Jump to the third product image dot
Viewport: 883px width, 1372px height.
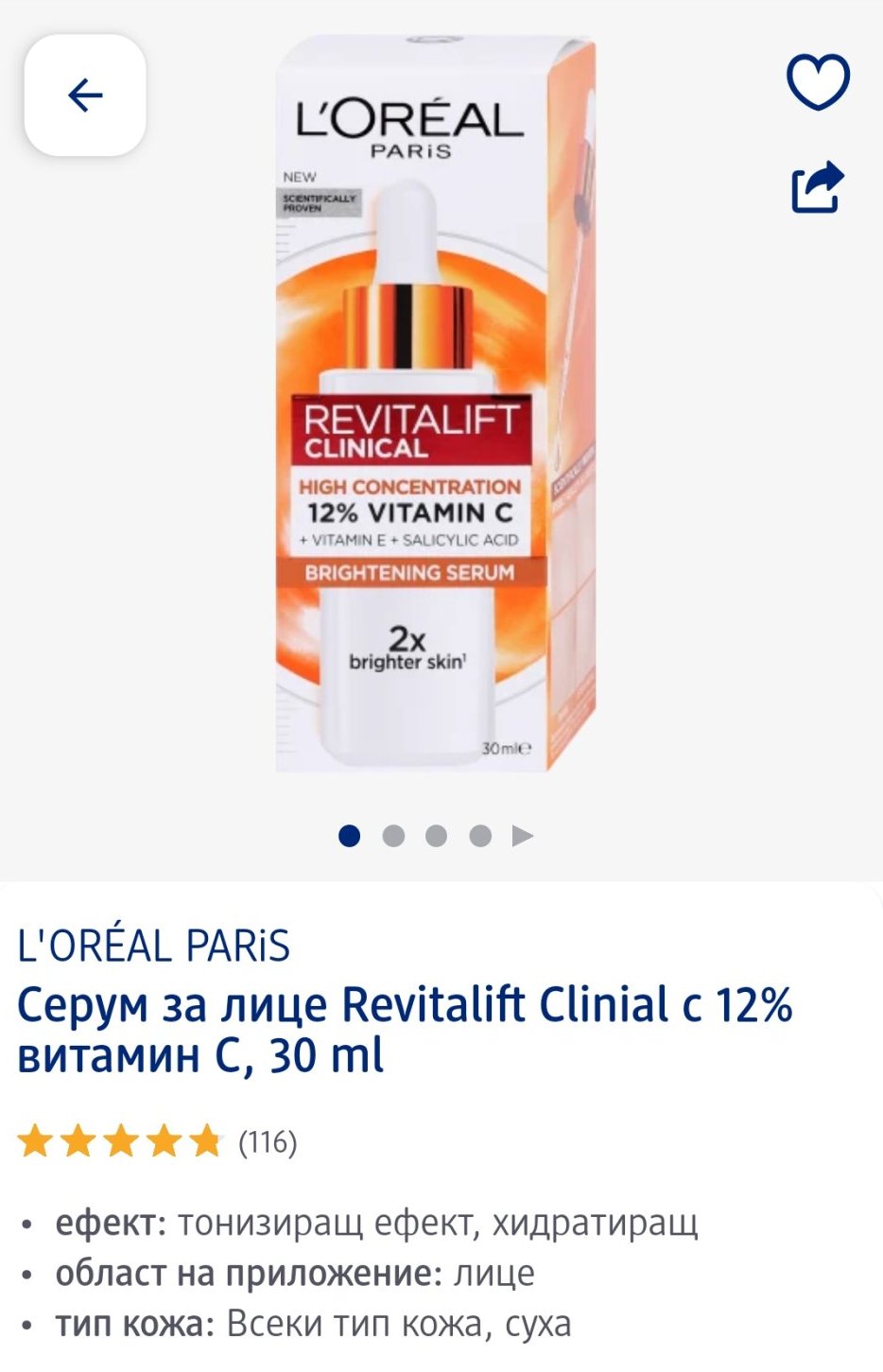pyautogui.click(x=437, y=836)
